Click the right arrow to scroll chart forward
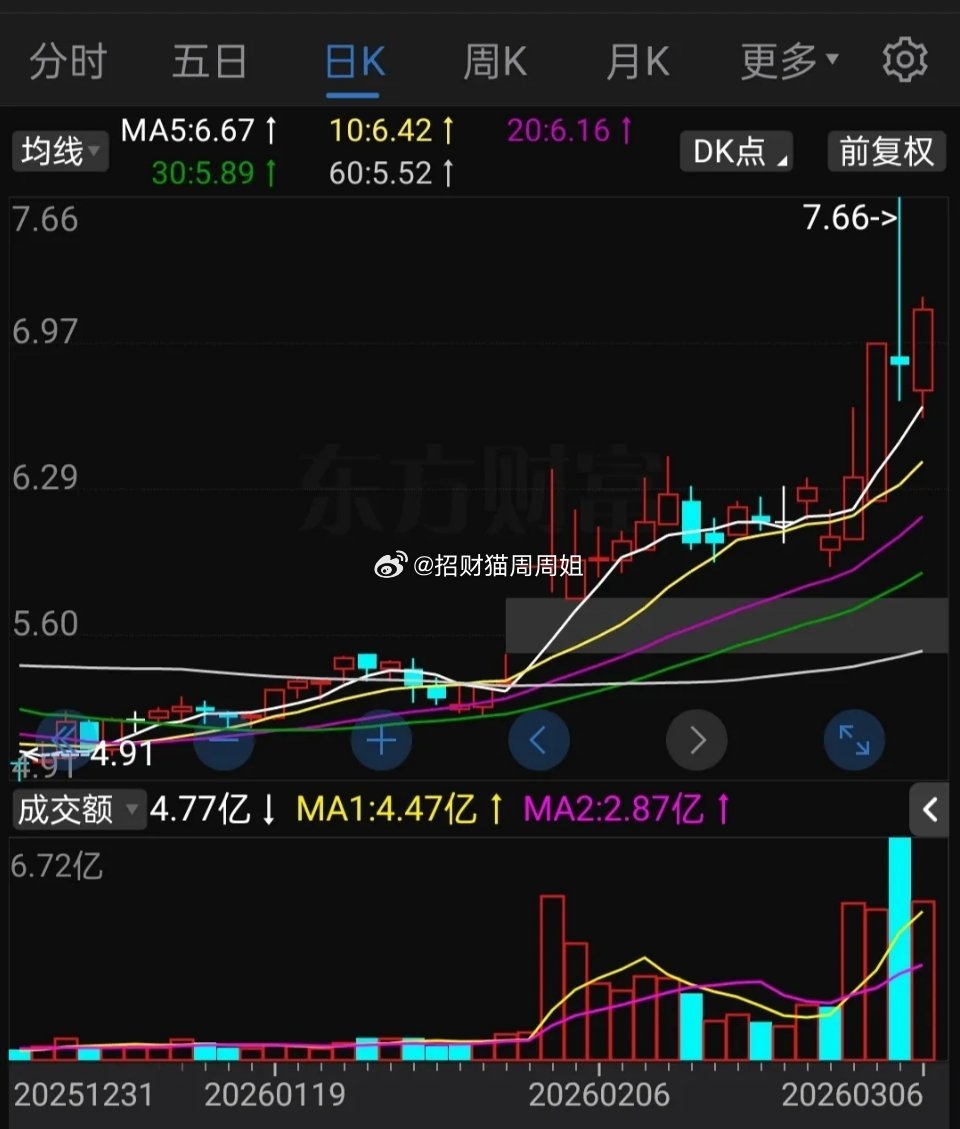This screenshot has width=960, height=1129. [697, 740]
